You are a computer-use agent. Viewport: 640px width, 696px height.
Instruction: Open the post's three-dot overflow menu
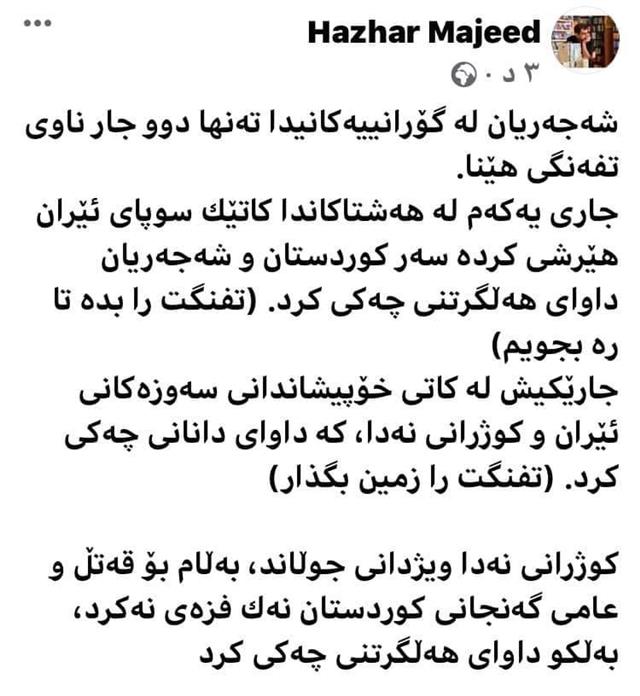click(33, 21)
